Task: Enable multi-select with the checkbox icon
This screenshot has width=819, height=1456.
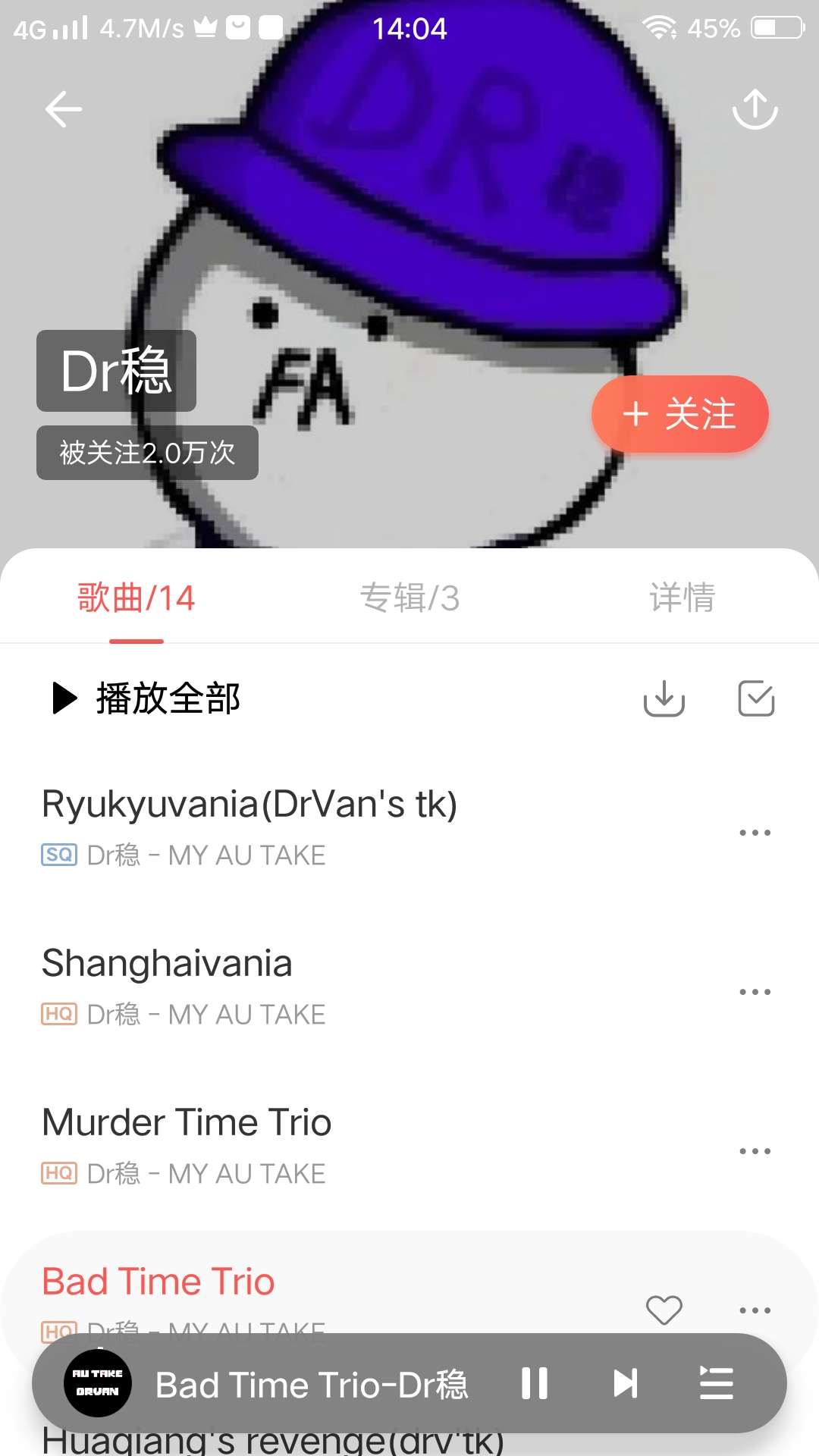Action: pos(756,698)
